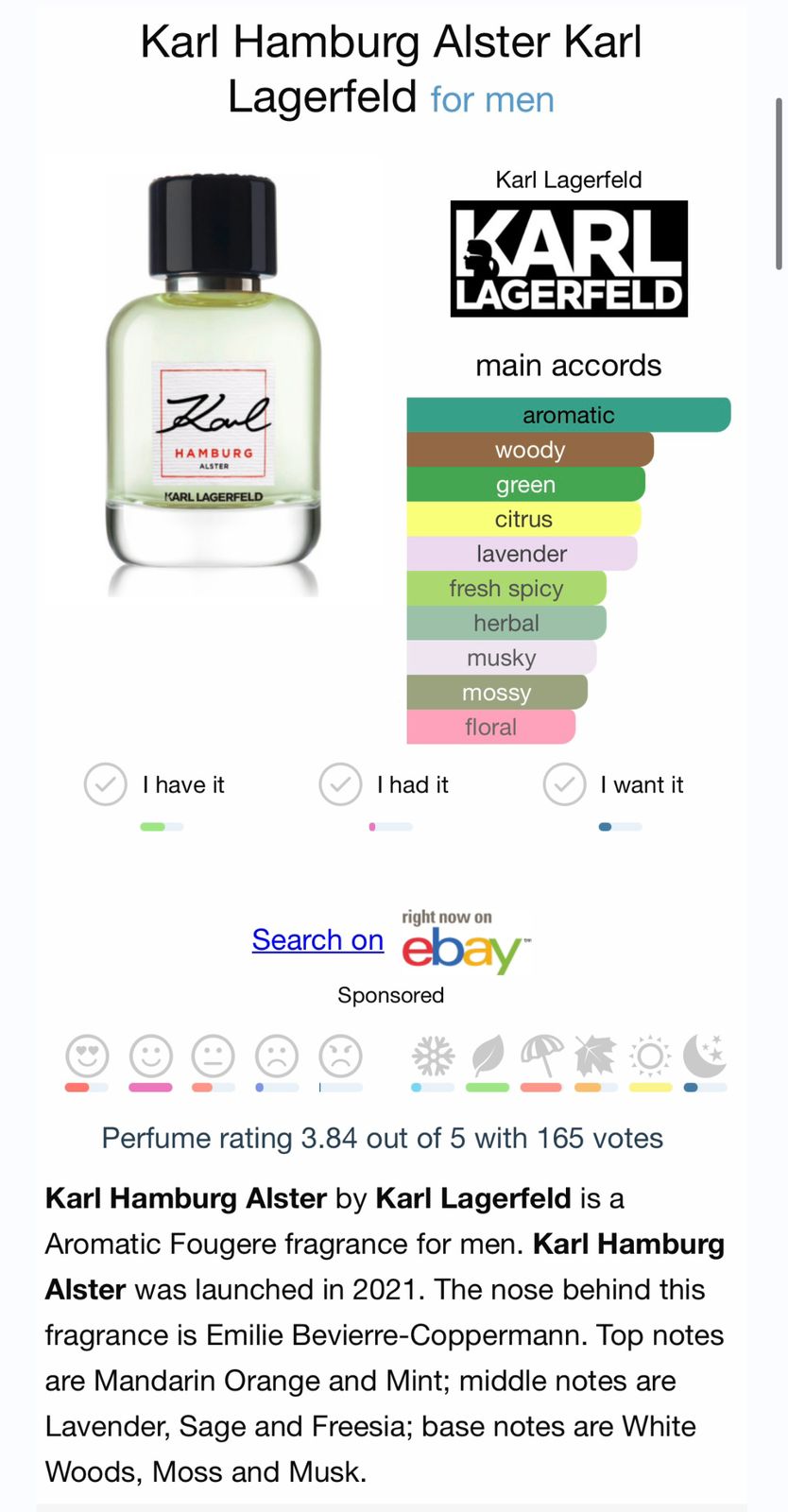Vote spring leaf season

[488, 1057]
